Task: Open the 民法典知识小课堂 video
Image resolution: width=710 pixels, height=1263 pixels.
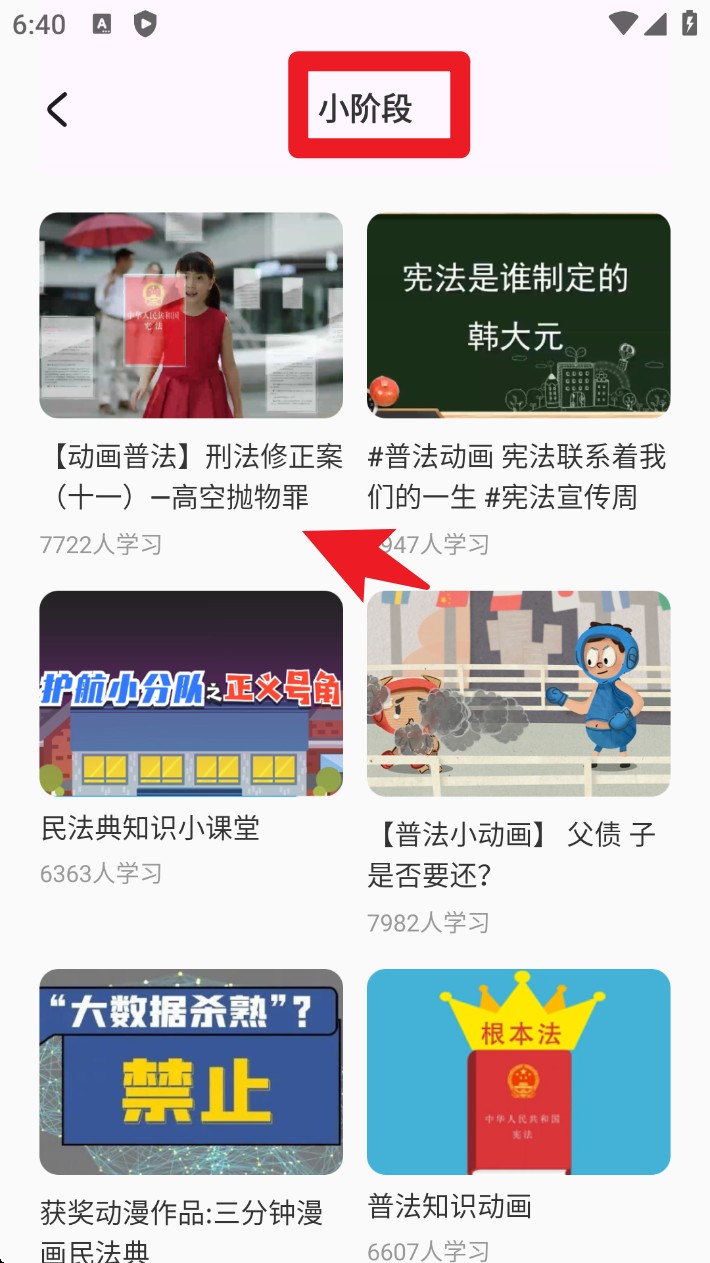Action: pyautogui.click(x=191, y=693)
